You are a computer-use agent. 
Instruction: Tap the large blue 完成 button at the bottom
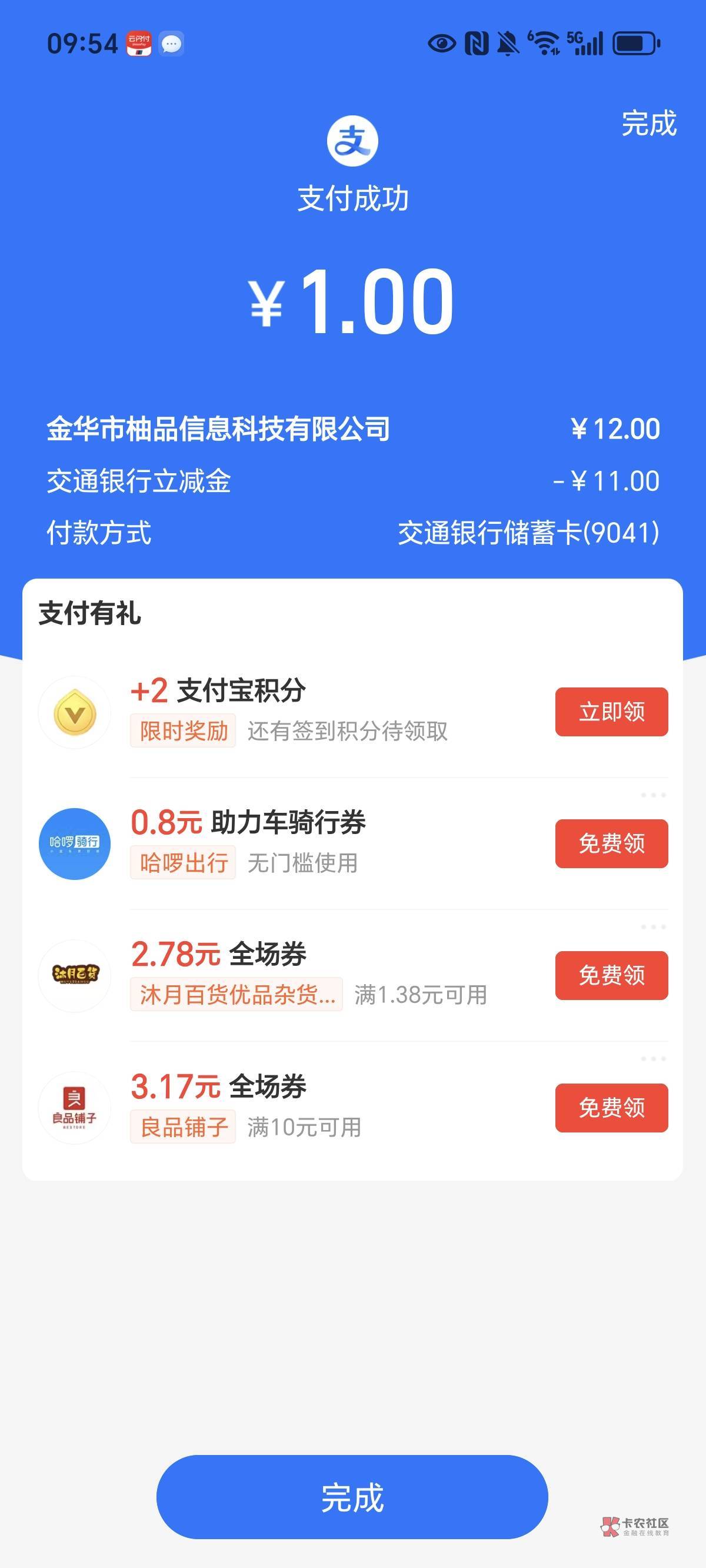click(x=352, y=1497)
